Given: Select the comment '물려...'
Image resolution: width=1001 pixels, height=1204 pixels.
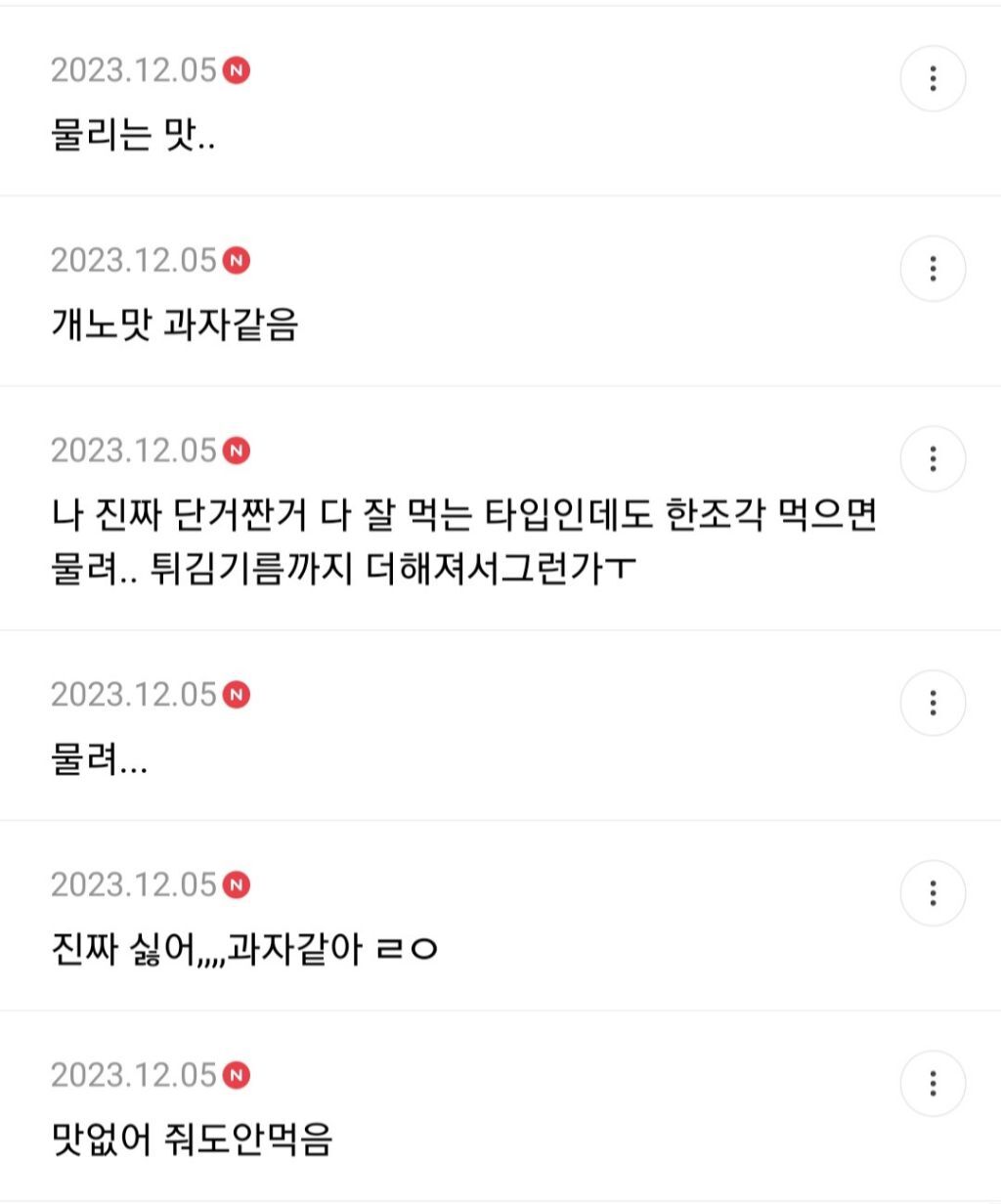Looking at the screenshot, I should (x=97, y=761).
